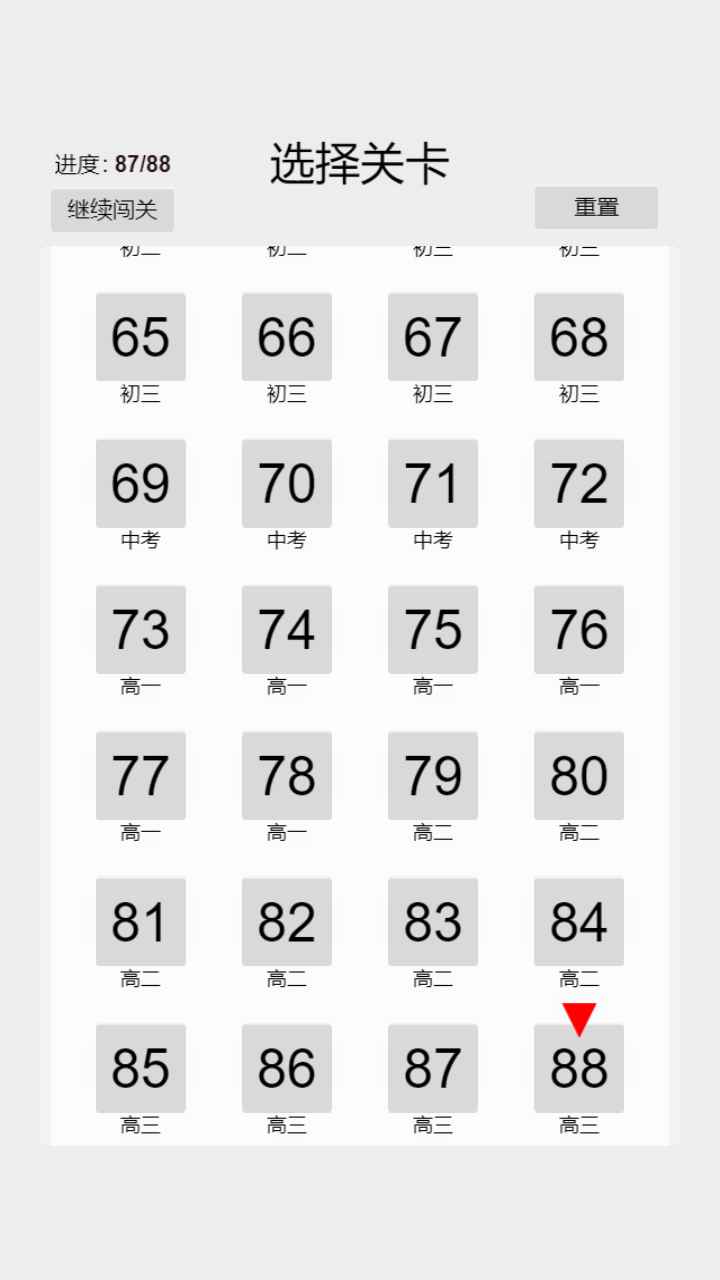The height and width of the screenshot is (1280, 720).
Task: Choose level 79
Action: [x=432, y=775]
